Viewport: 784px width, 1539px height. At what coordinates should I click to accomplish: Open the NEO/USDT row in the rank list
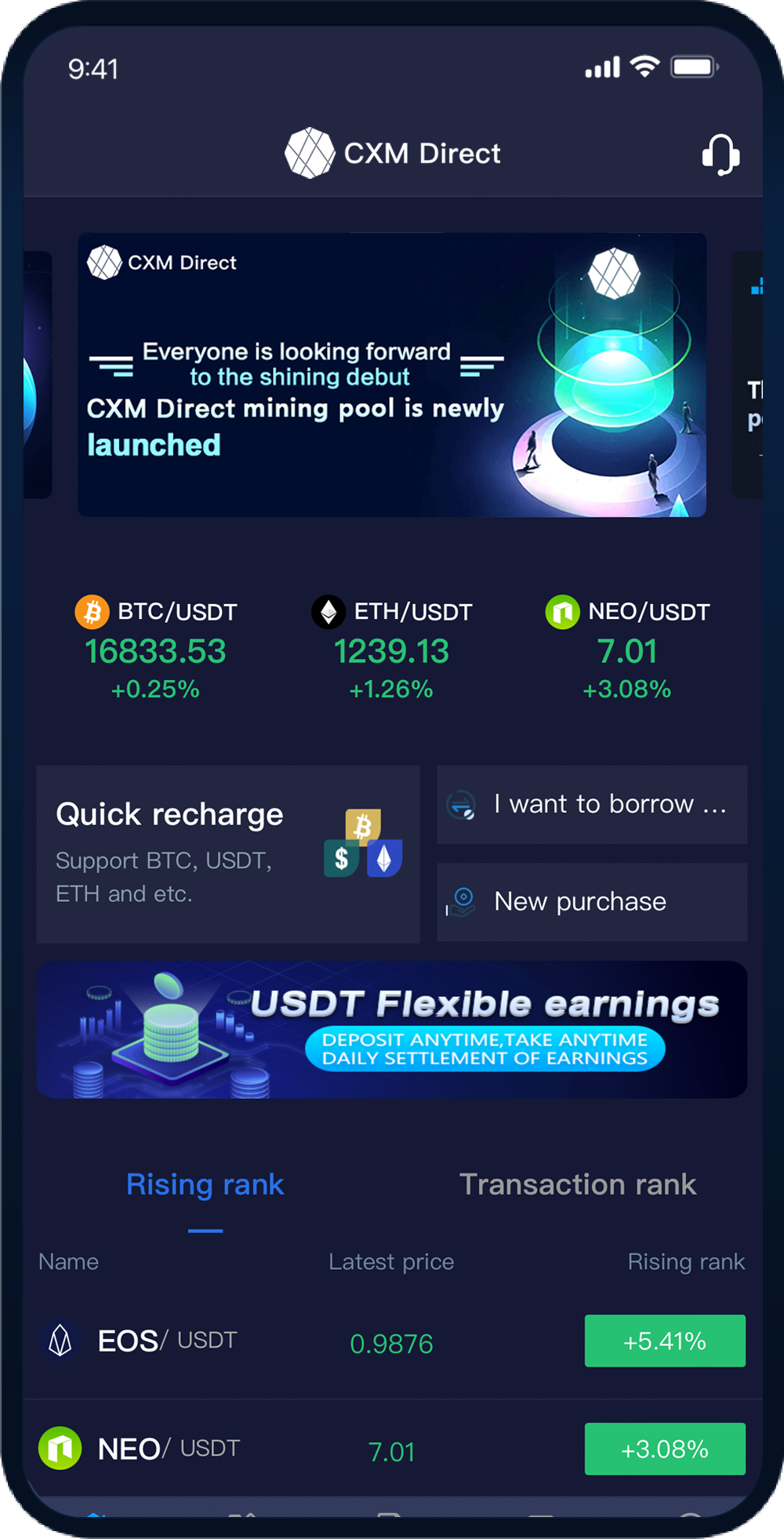[392, 1450]
